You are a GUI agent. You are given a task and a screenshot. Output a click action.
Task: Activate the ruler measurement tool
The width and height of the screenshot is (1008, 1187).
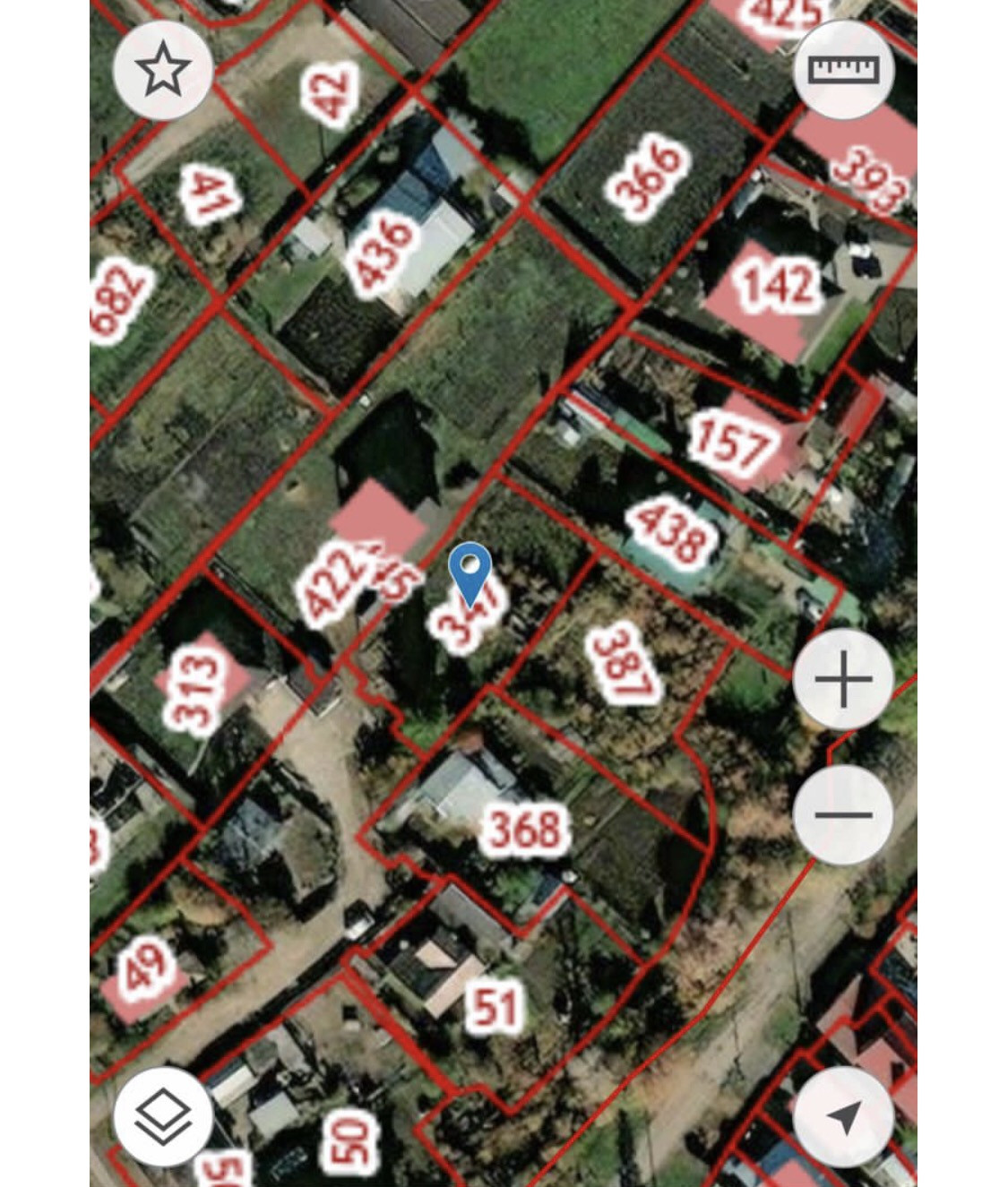point(843,71)
